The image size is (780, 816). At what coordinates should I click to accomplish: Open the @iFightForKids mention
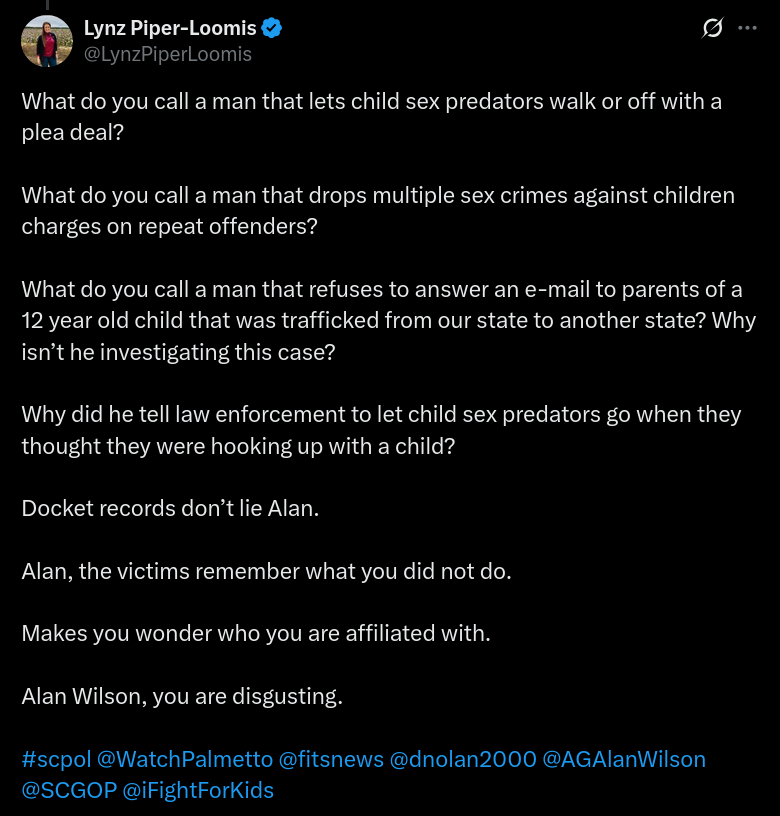(x=198, y=790)
